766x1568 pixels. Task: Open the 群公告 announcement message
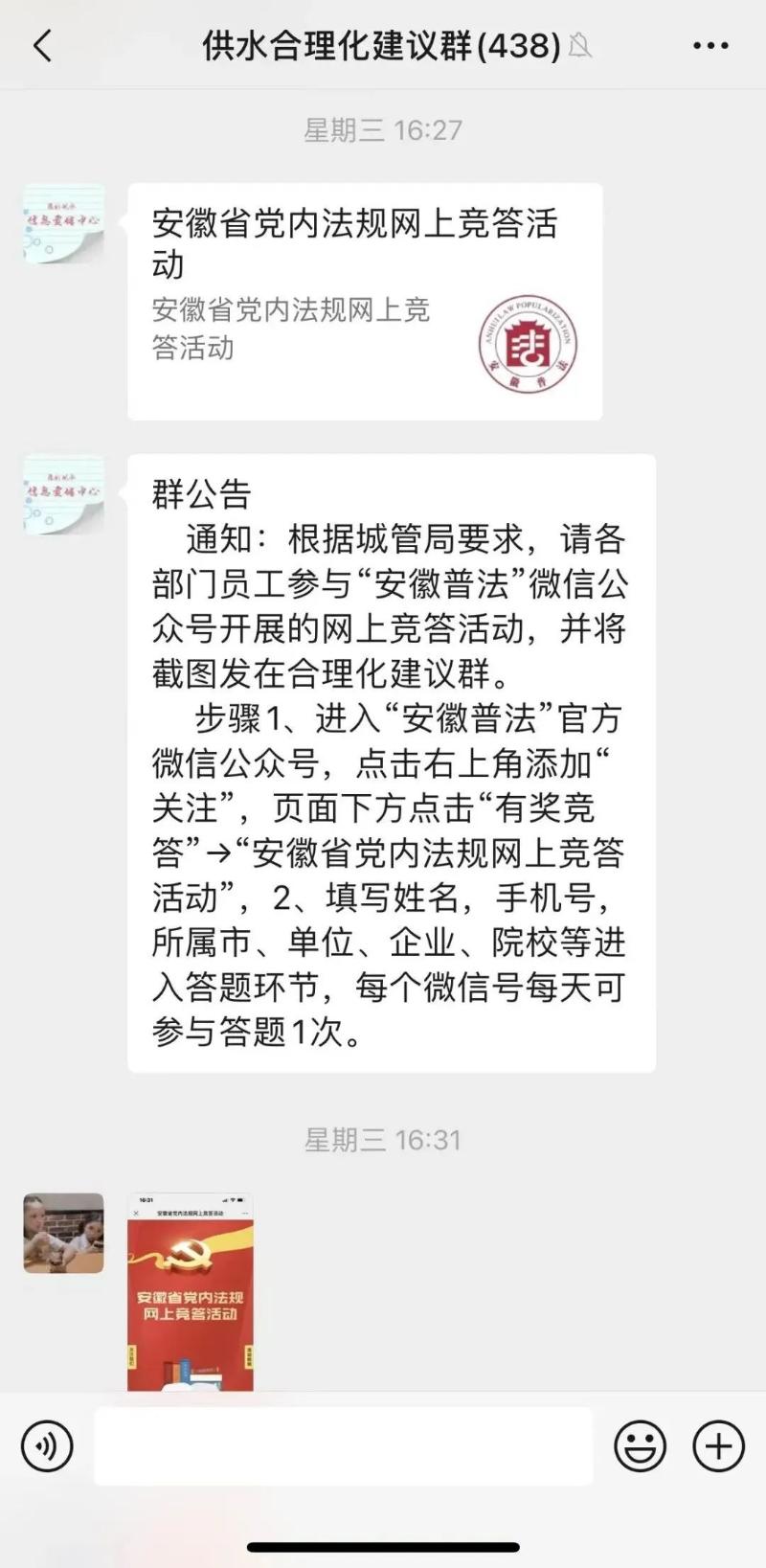tap(391, 762)
